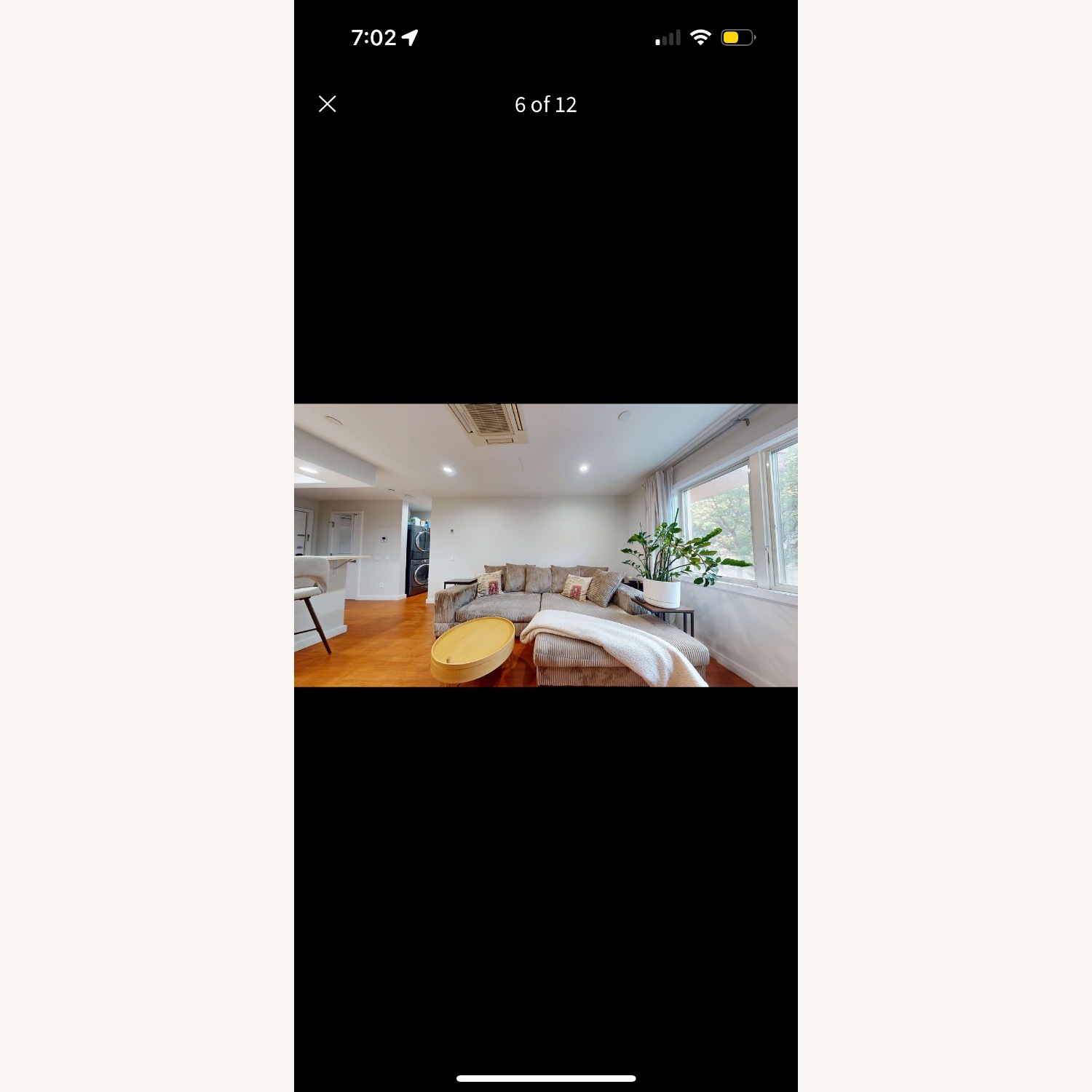Image resolution: width=1092 pixels, height=1092 pixels.
Task: Tap the living room photo
Action: pyautogui.click(x=546, y=545)
